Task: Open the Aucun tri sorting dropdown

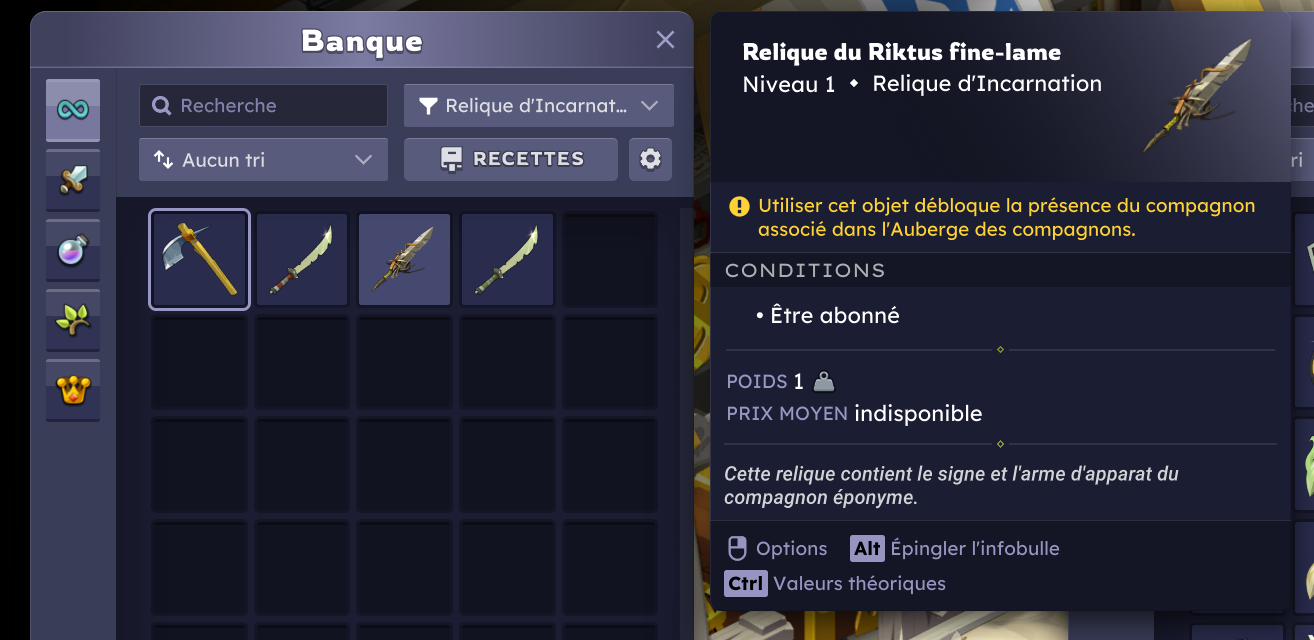Action: click(264, 160)
